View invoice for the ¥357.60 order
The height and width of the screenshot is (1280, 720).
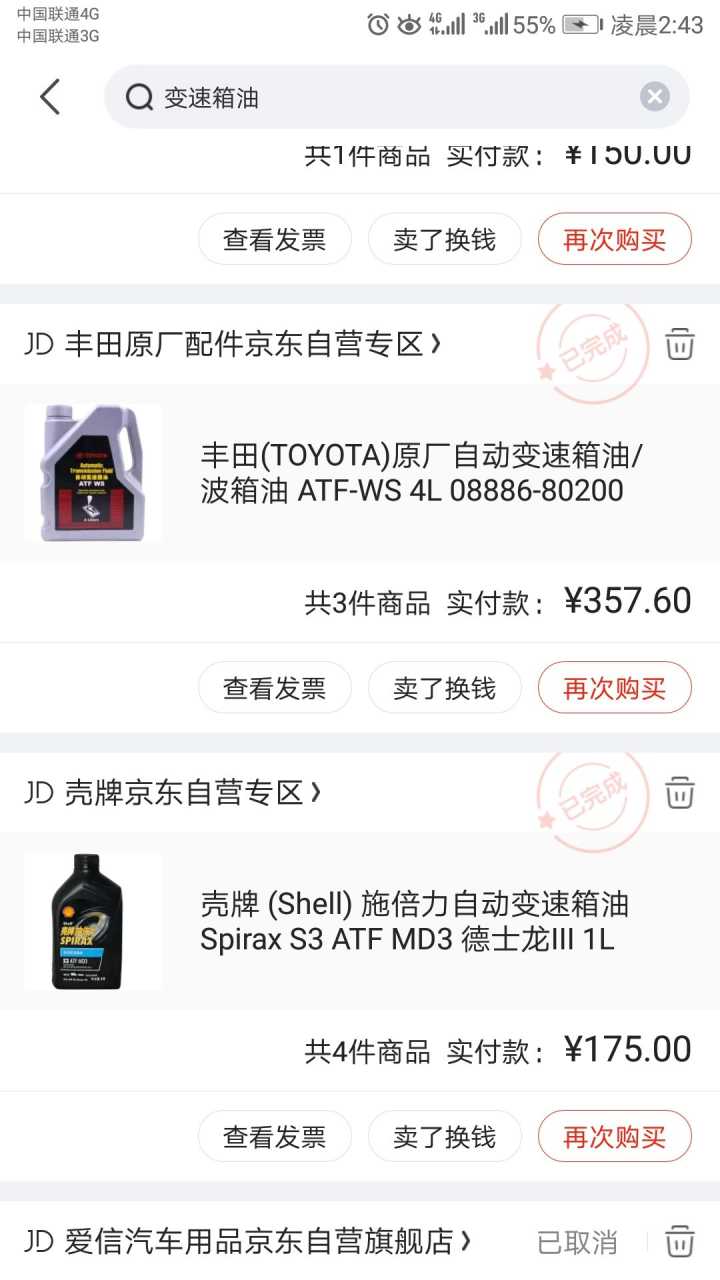click(x=275, y=688)
